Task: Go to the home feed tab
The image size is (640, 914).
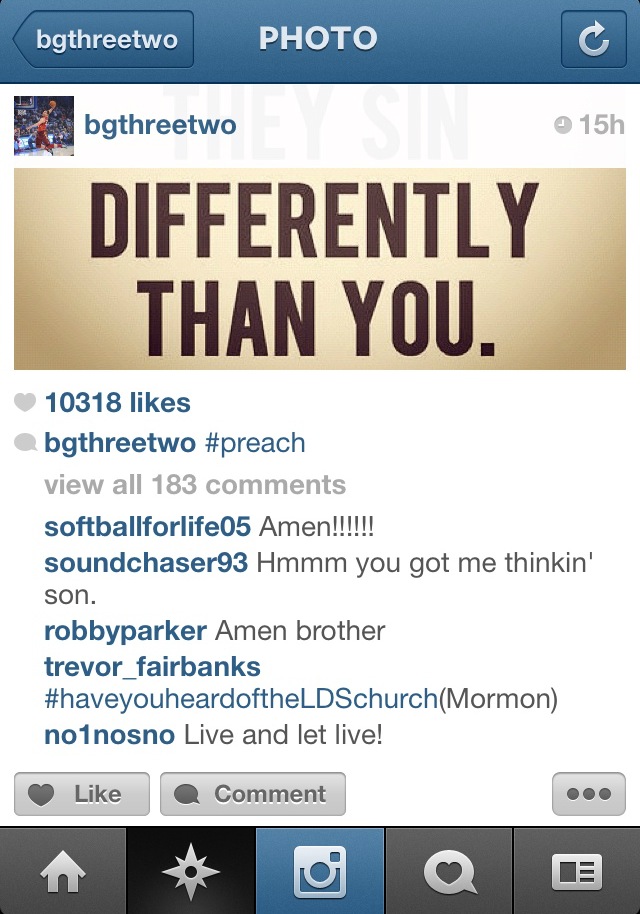Action: pyautogui.click(x=63, y=872)
